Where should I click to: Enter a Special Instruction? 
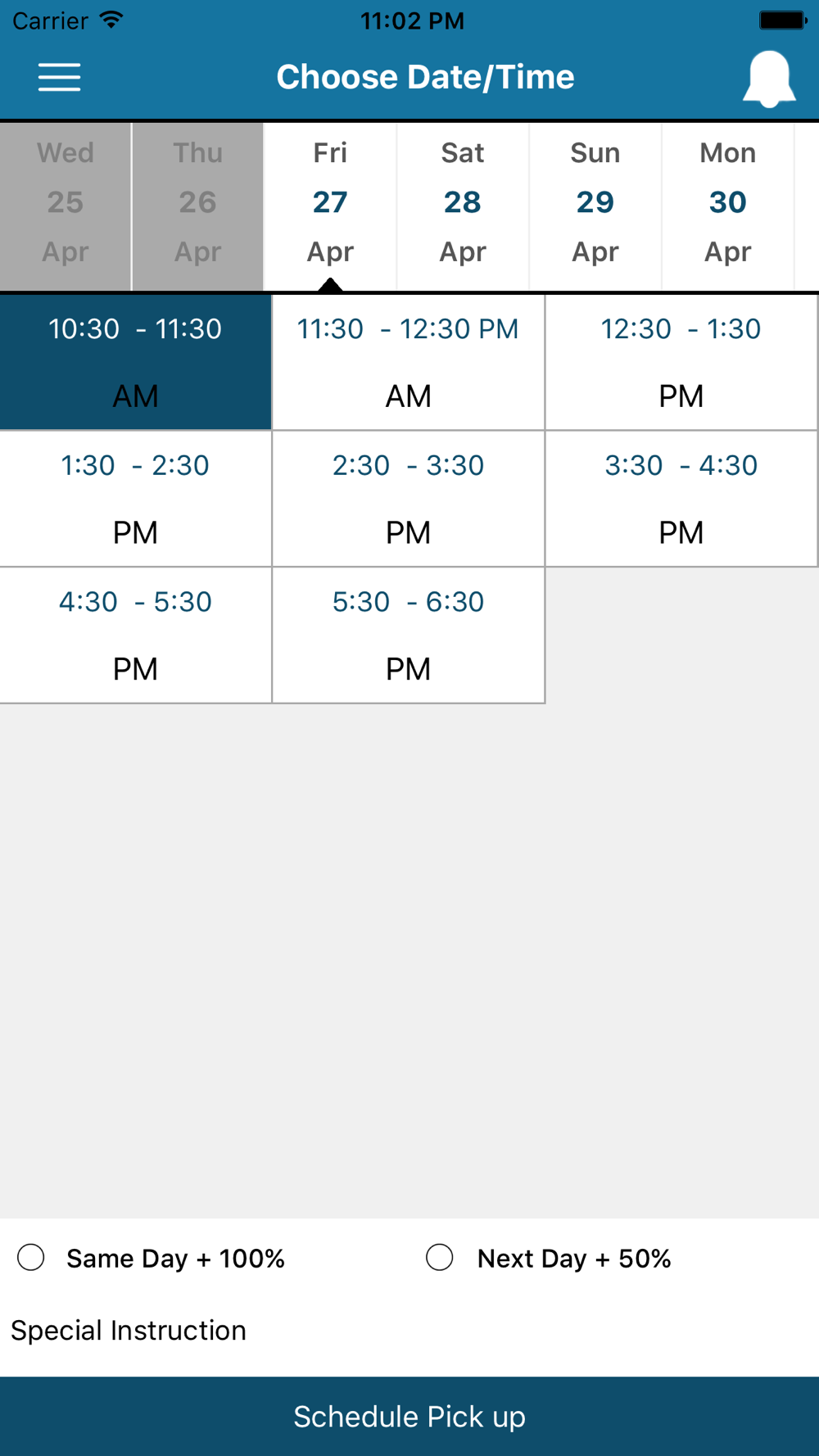click(x=409, y=1331)
